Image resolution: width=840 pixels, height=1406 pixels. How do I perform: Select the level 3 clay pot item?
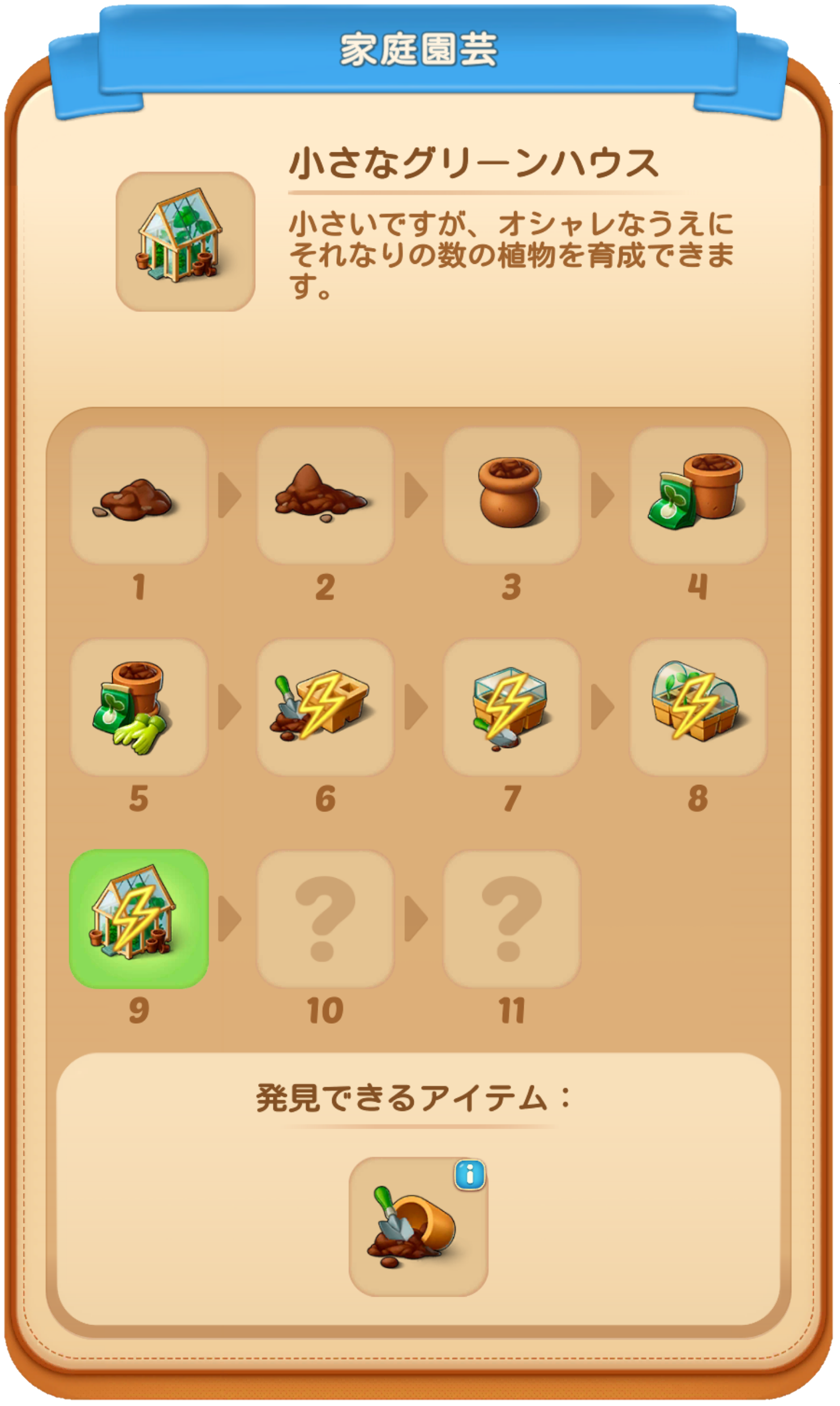coord(512,495)
